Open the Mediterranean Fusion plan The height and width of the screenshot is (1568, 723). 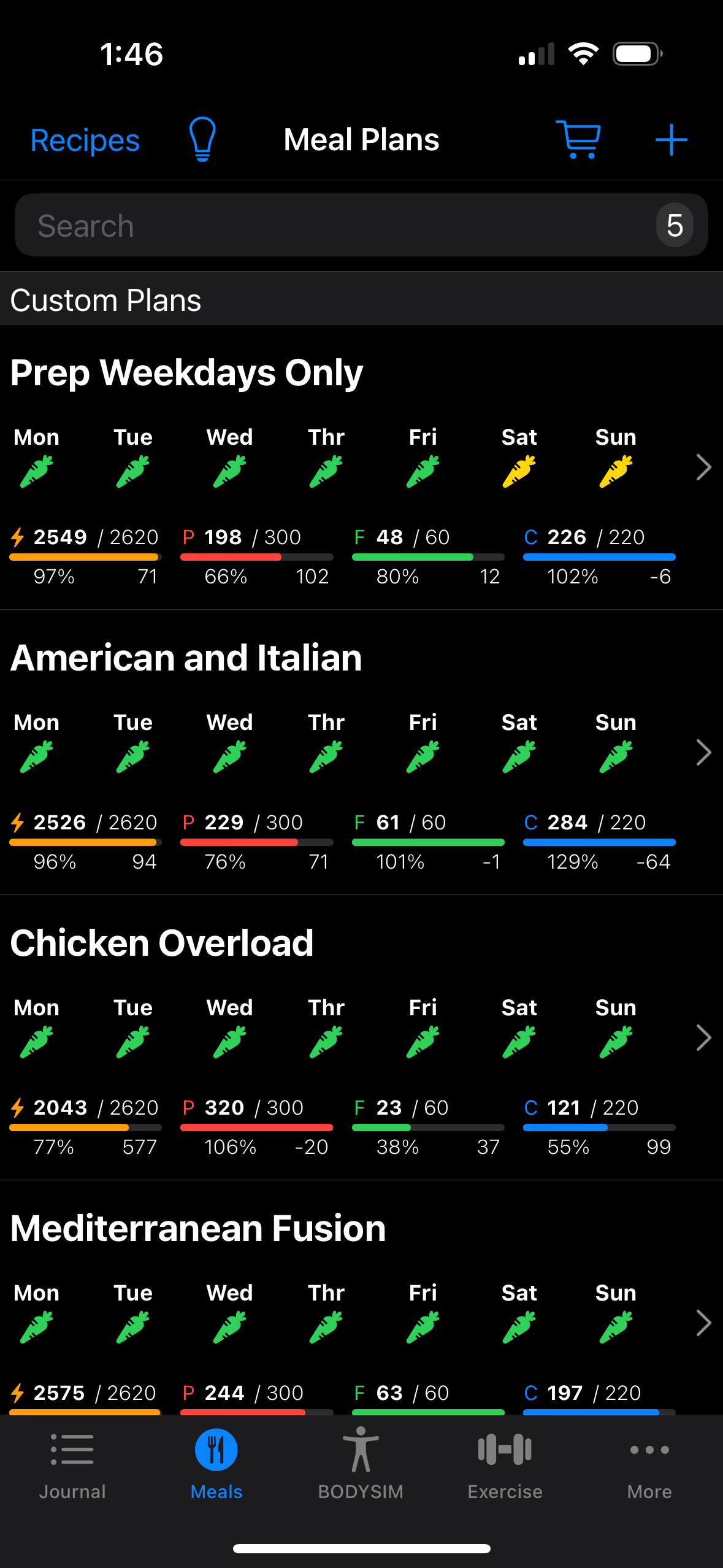point(703,1323)
